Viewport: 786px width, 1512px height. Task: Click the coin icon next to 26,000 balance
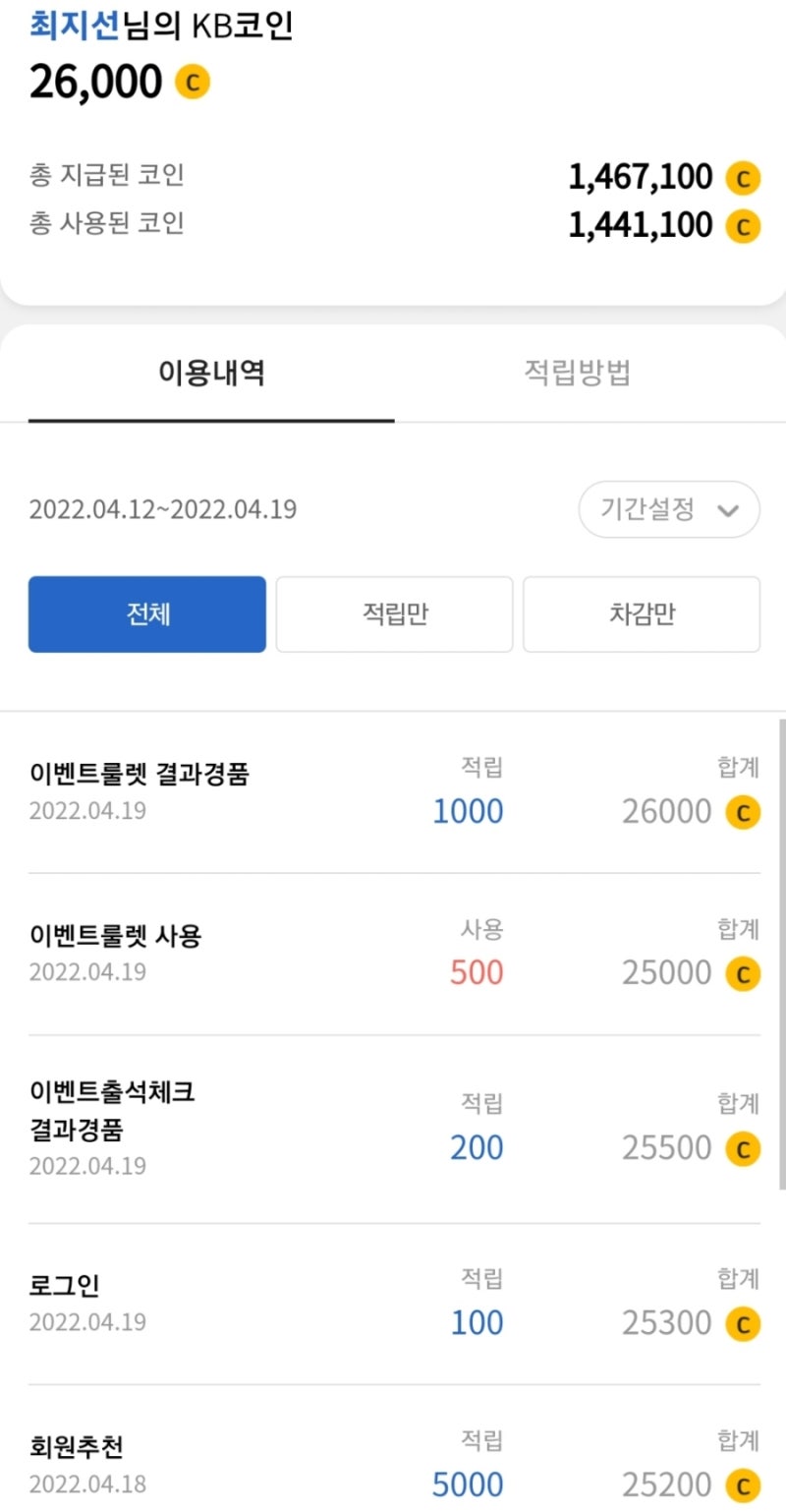pos(193,82)
